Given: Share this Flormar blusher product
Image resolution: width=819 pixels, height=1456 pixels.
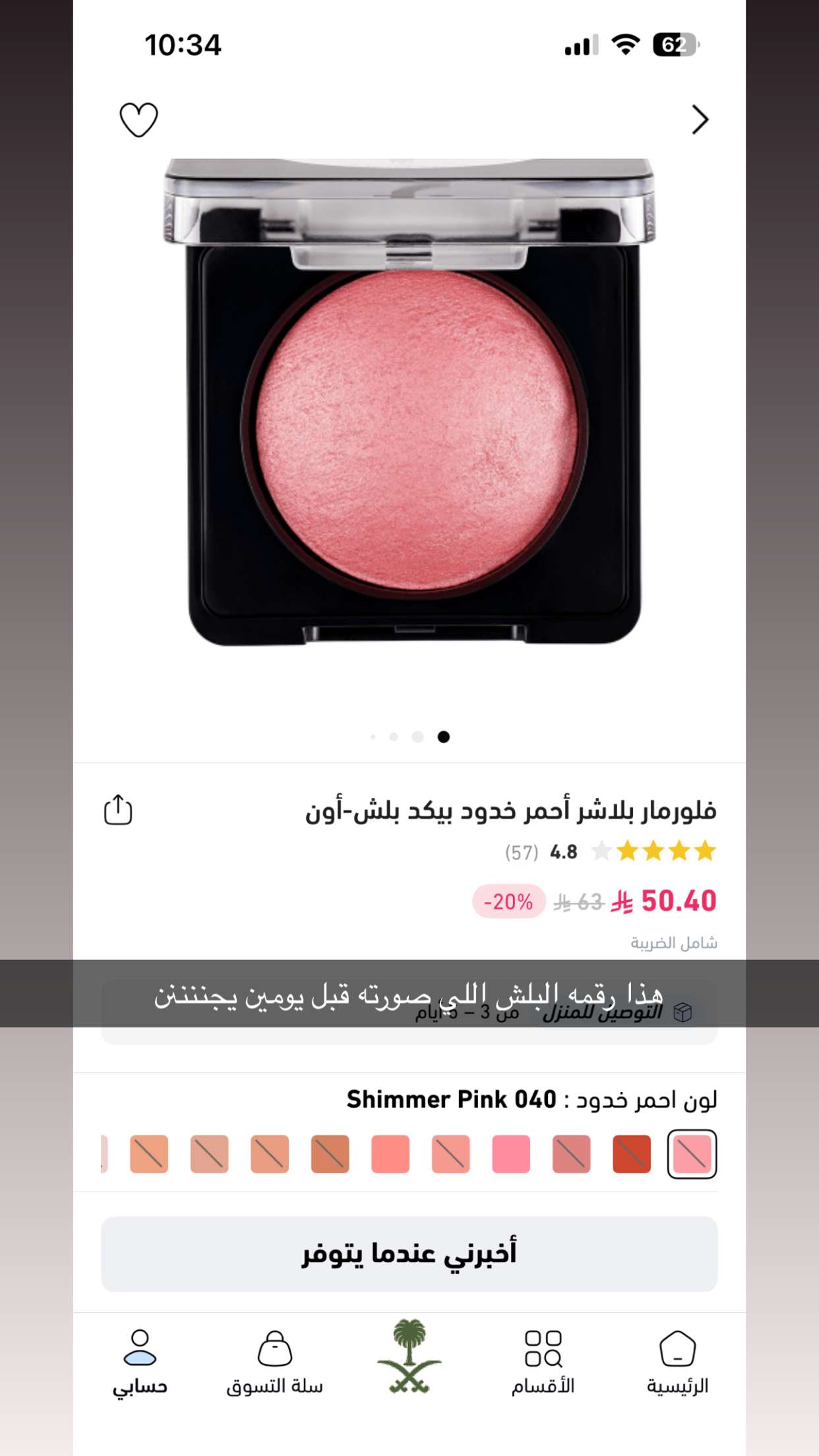Looking at the screenshot, I should coord(118,810).
